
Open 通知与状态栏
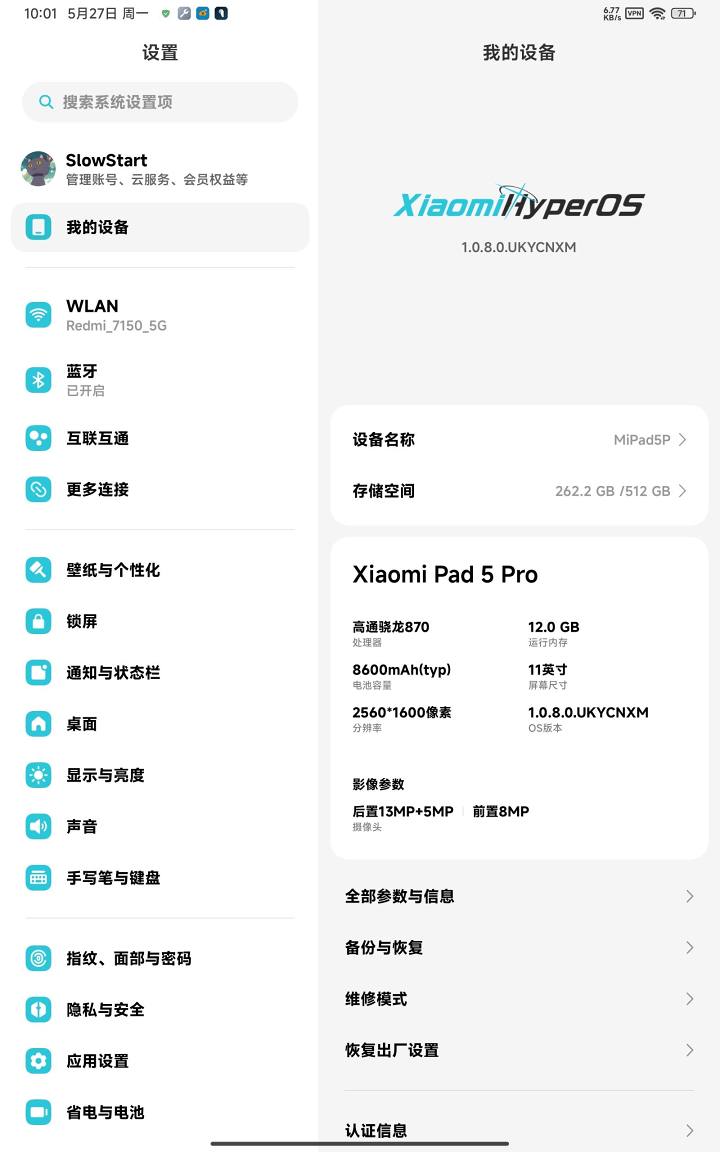160,672
